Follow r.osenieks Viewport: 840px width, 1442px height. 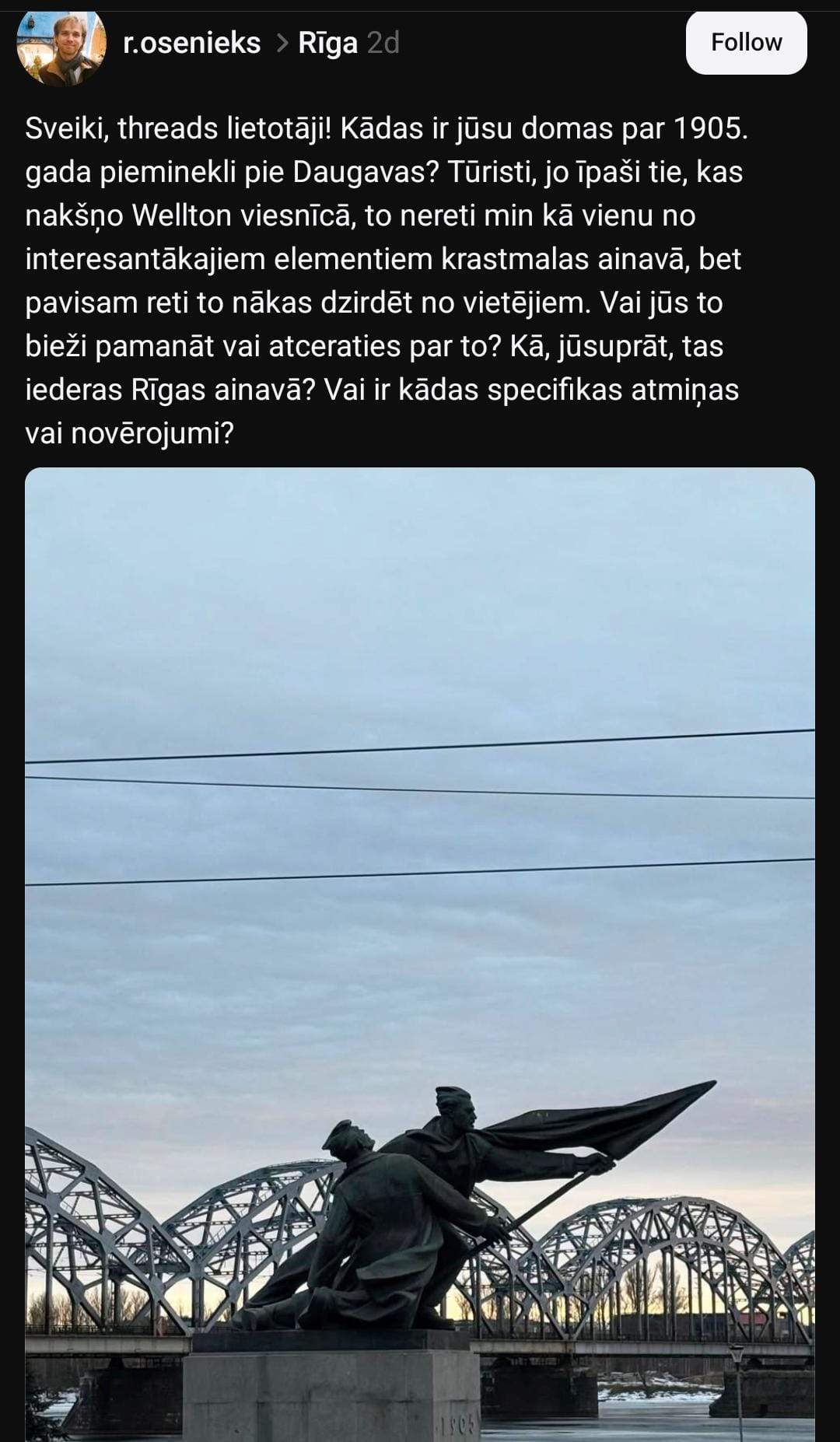(x=746, y=43)
